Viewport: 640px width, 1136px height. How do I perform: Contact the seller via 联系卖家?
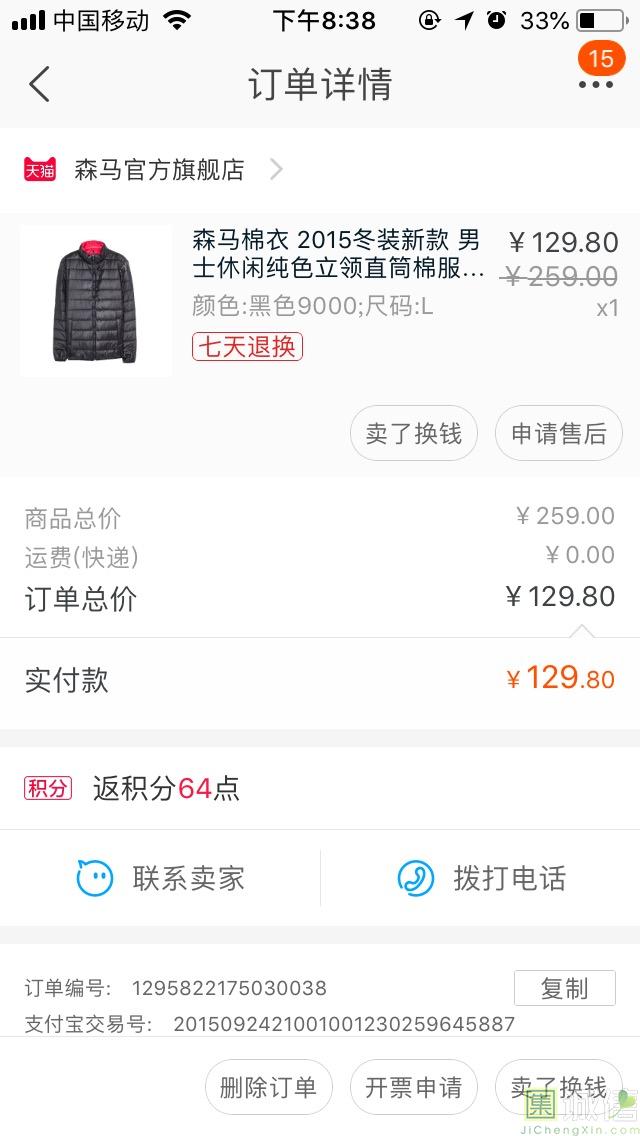[x=161, y=879]
